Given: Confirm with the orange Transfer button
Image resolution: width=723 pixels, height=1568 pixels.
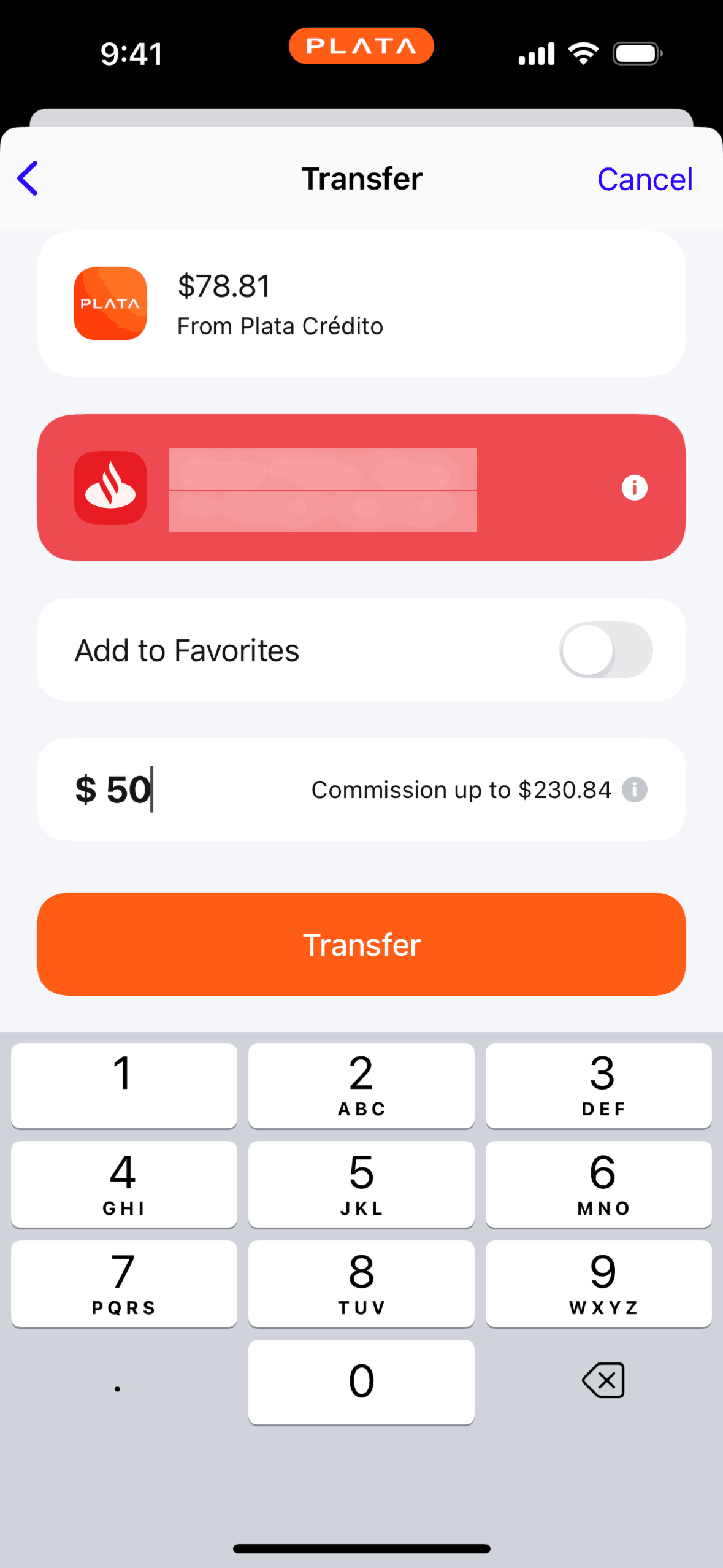Looking at the screenshot, I should point(361,944).
